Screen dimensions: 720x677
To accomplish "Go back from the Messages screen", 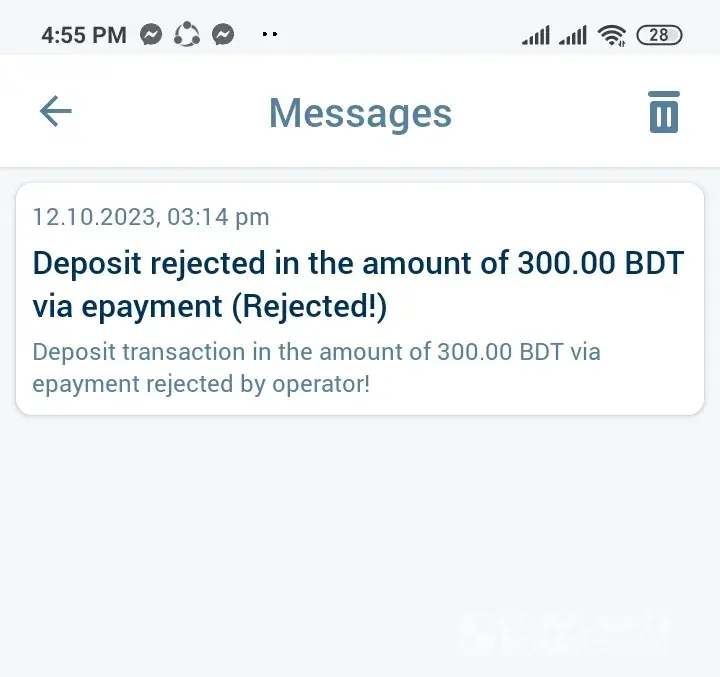I will coord(56,111).
